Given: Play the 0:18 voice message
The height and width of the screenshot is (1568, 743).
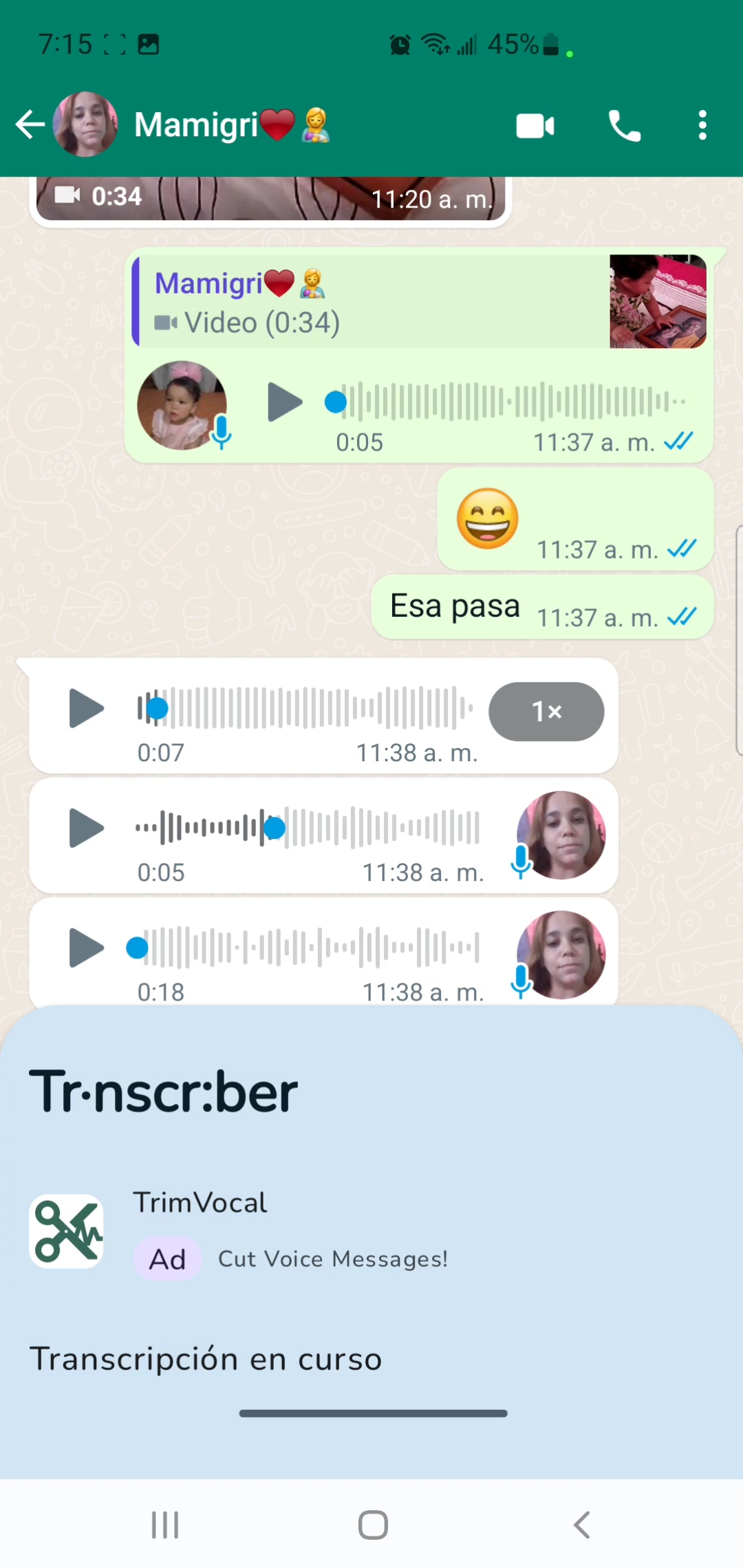Looking at the screenshot, I should [x=87, y=948].
